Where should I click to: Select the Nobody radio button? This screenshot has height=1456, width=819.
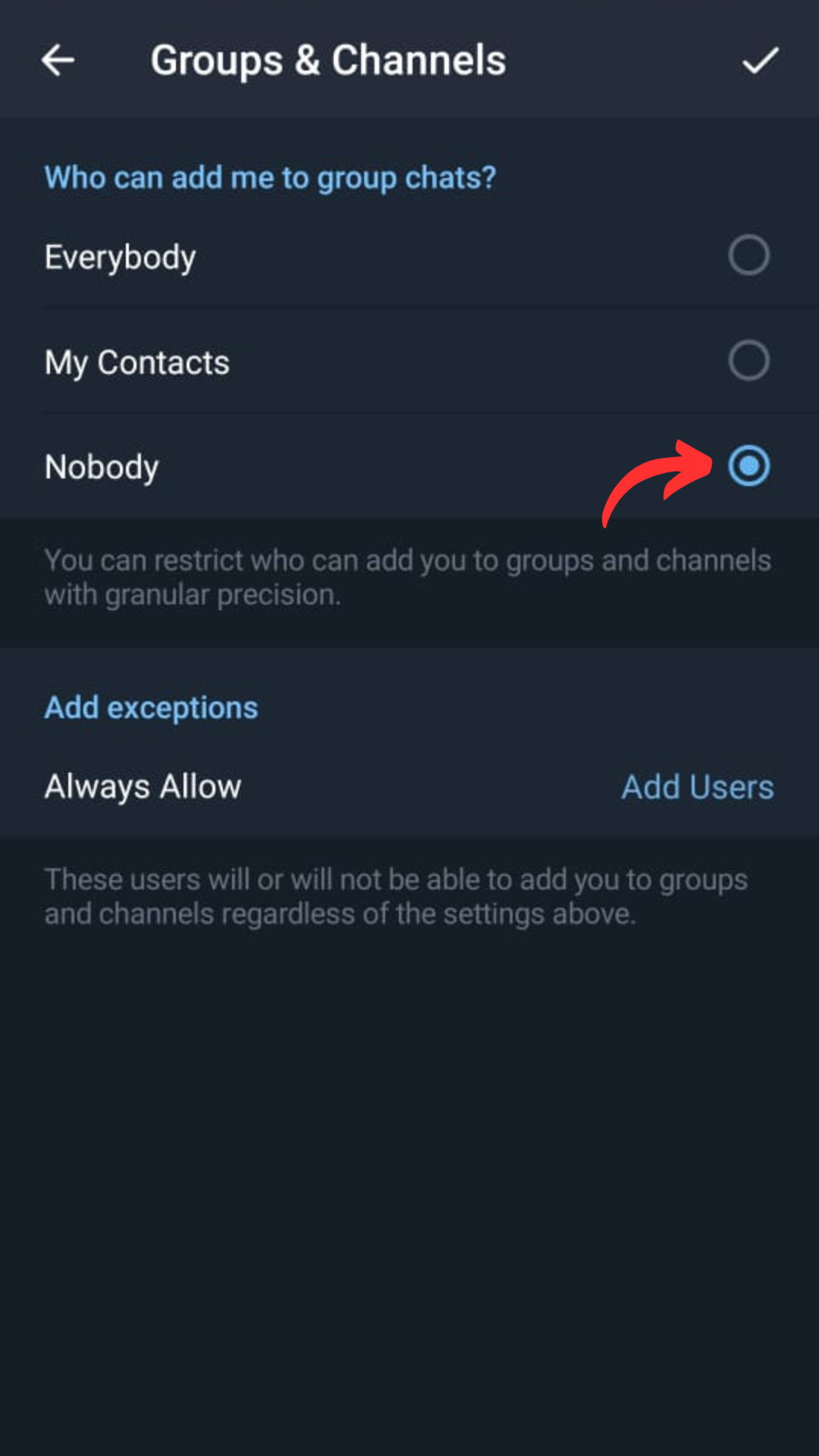pos(748,466)
